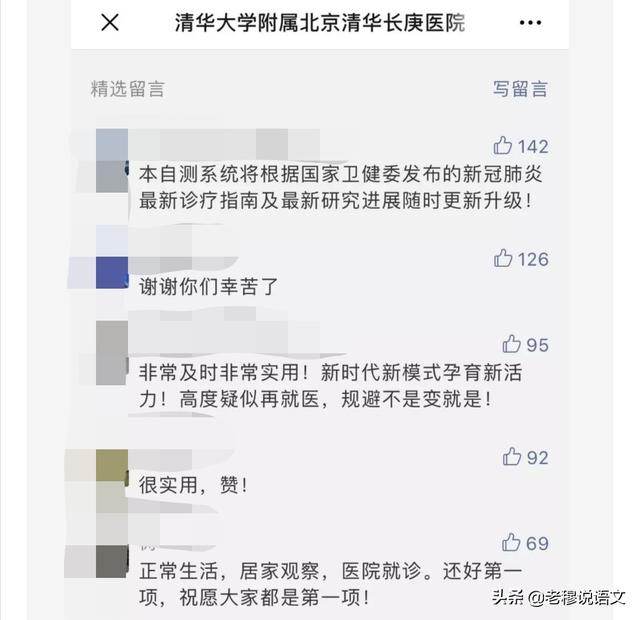Close the article page
The image size is (640, 620).
click(110, 23)
